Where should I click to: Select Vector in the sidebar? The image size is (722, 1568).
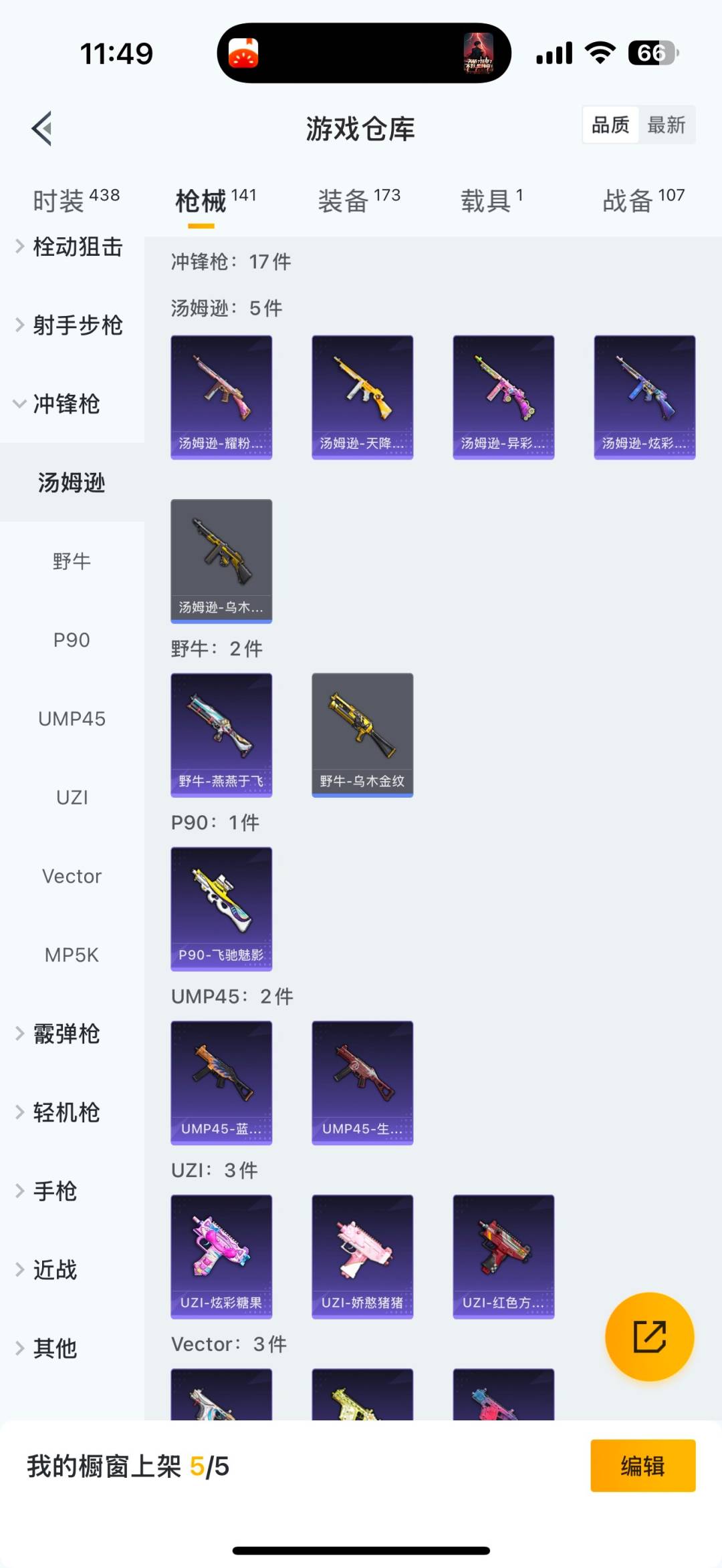[x=72, y=876]
